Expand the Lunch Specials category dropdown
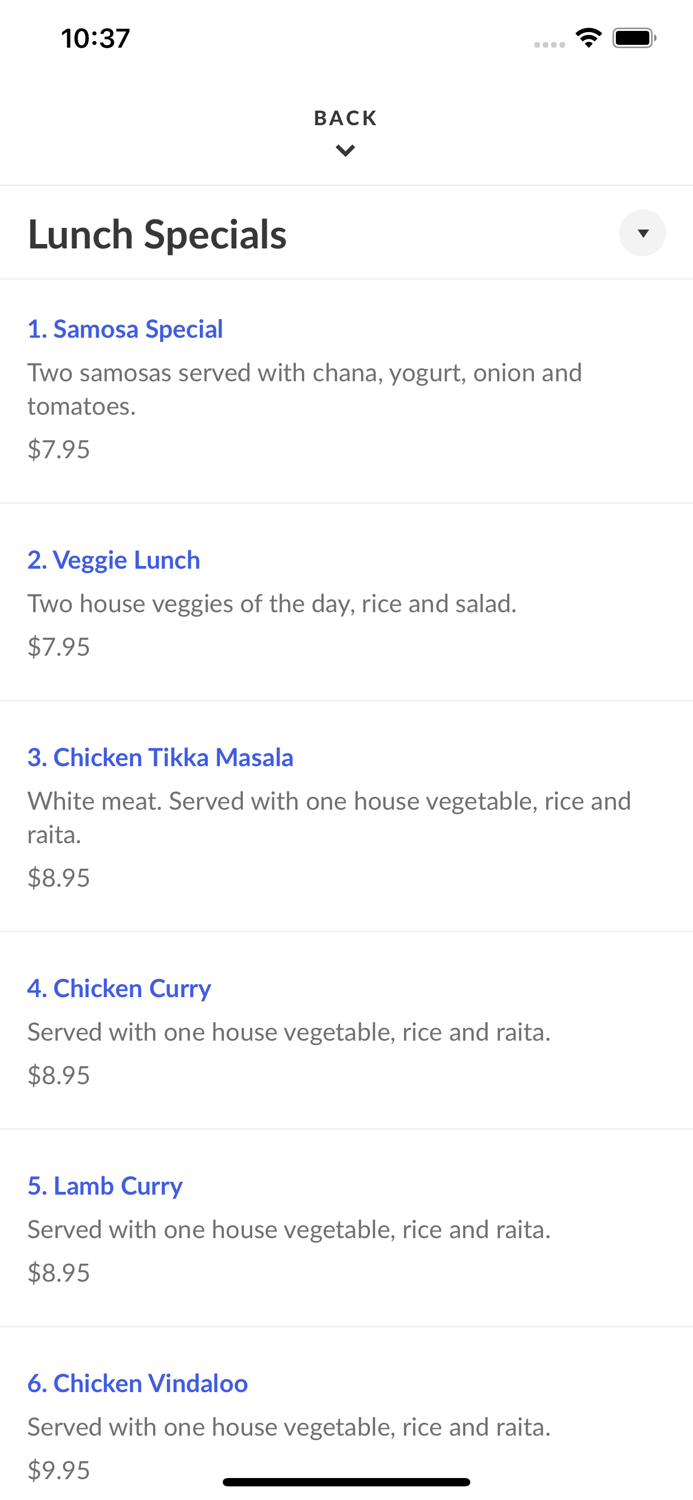Screen dimensions: 693x1500 [642, 233]
